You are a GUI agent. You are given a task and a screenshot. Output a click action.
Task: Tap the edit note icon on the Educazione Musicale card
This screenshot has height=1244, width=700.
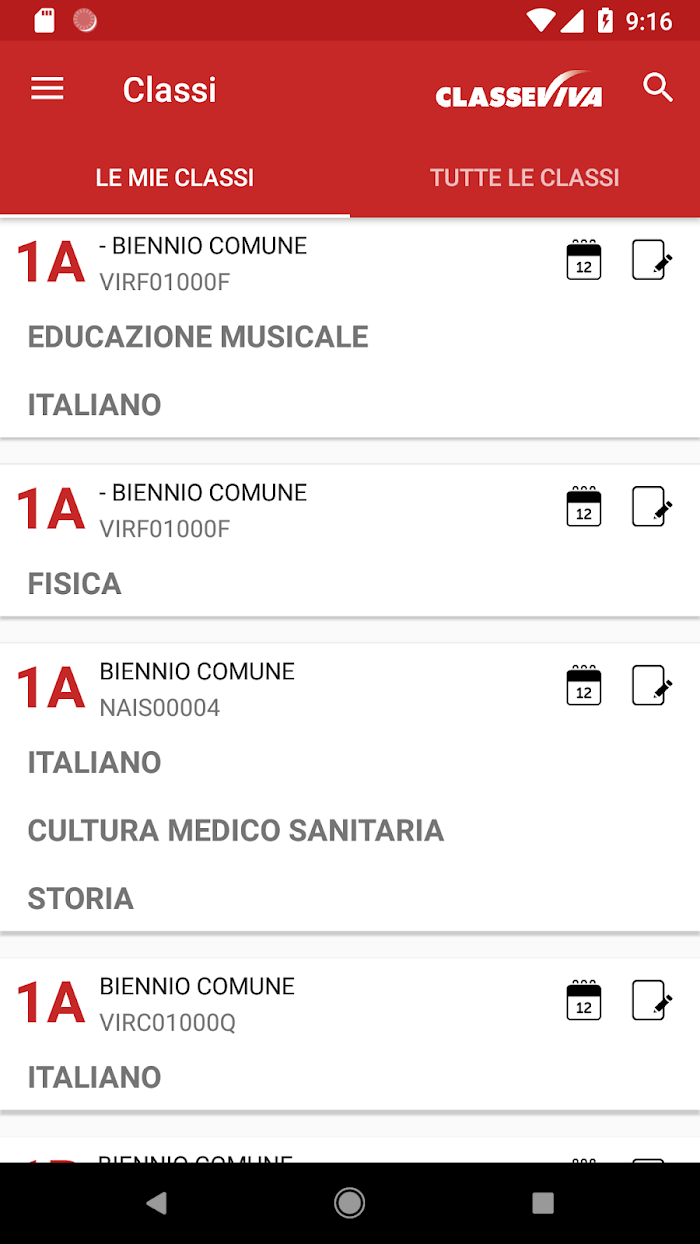tap(652, 260)
